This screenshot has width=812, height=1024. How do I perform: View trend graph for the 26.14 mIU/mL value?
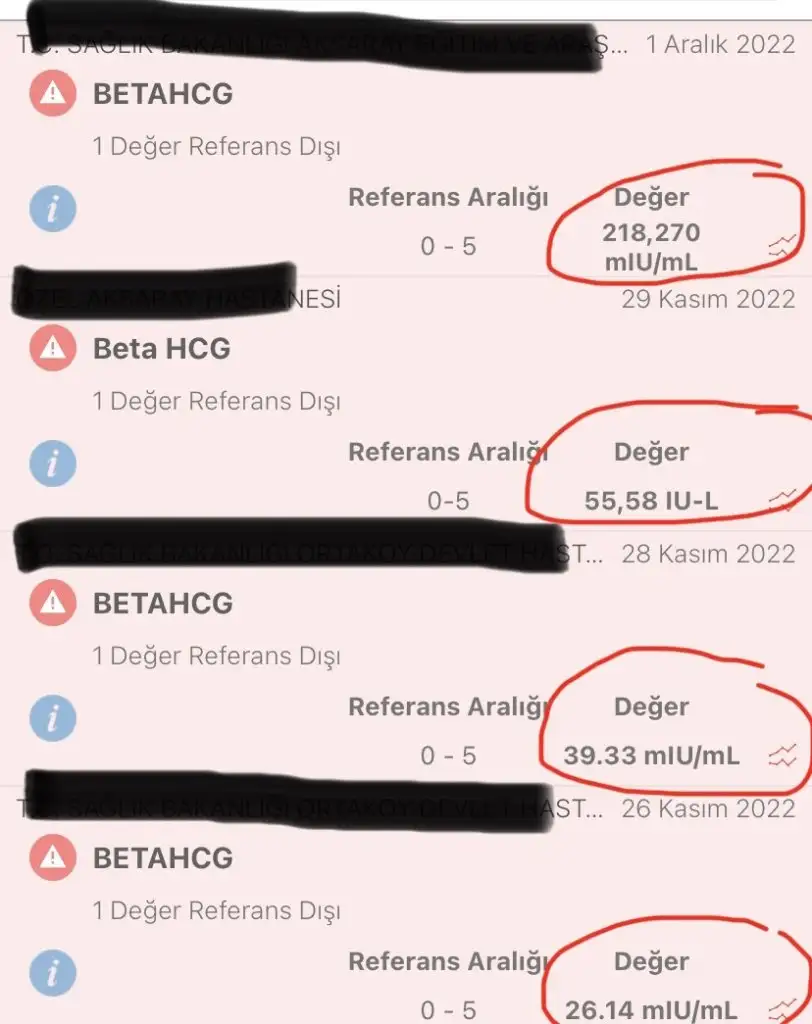781,1008
